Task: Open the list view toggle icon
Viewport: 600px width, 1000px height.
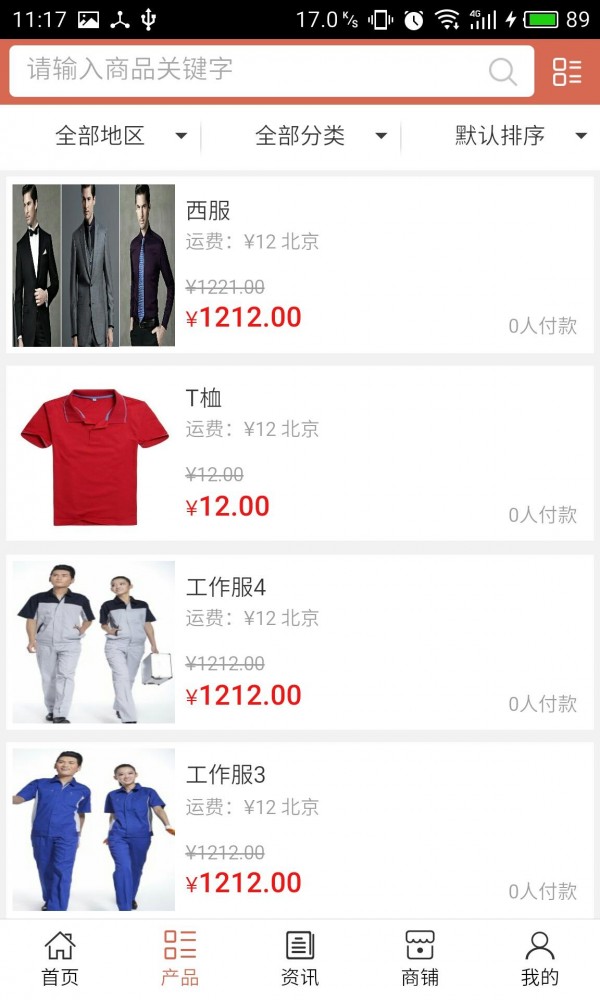Action: [567, 71]
